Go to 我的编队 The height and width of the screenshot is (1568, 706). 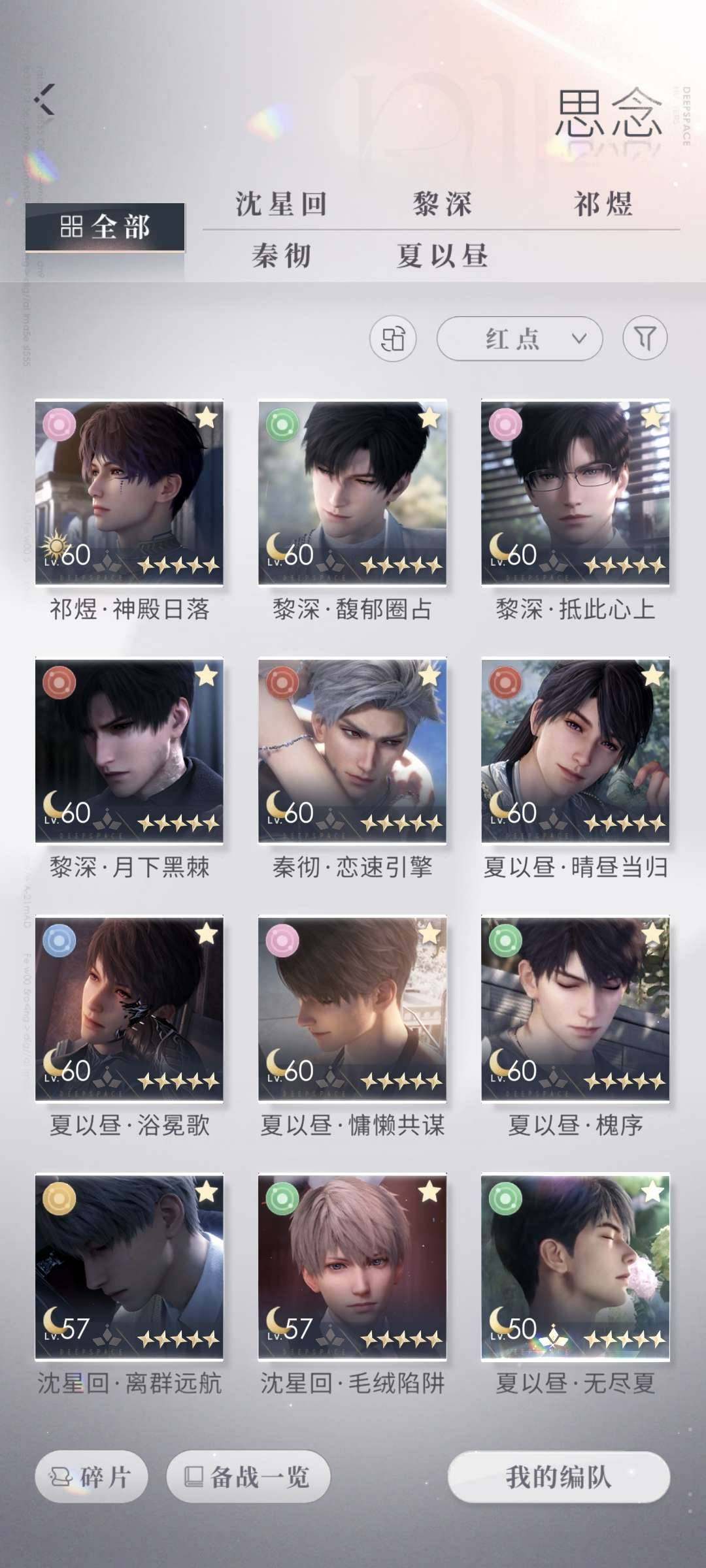(x=558, y=1477)
